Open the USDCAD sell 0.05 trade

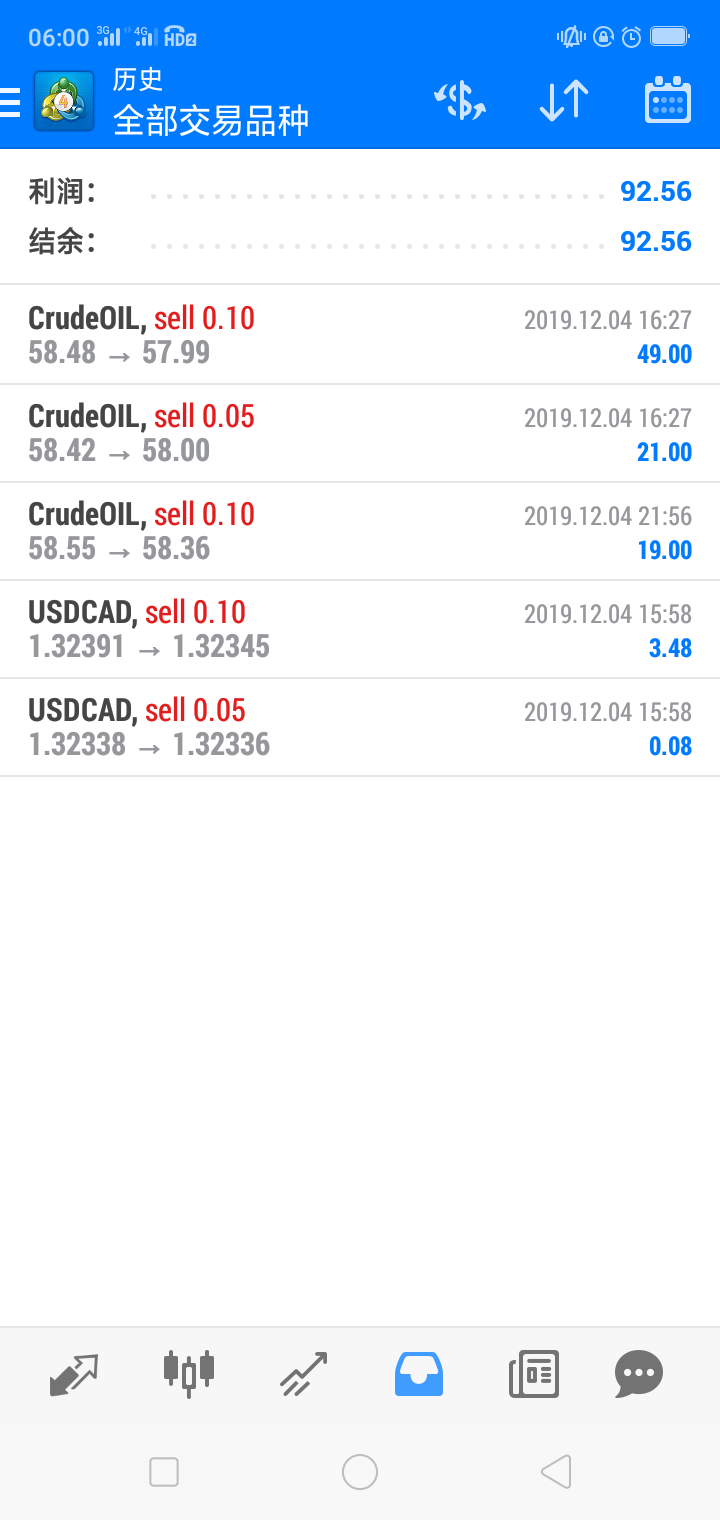[360, 727]
